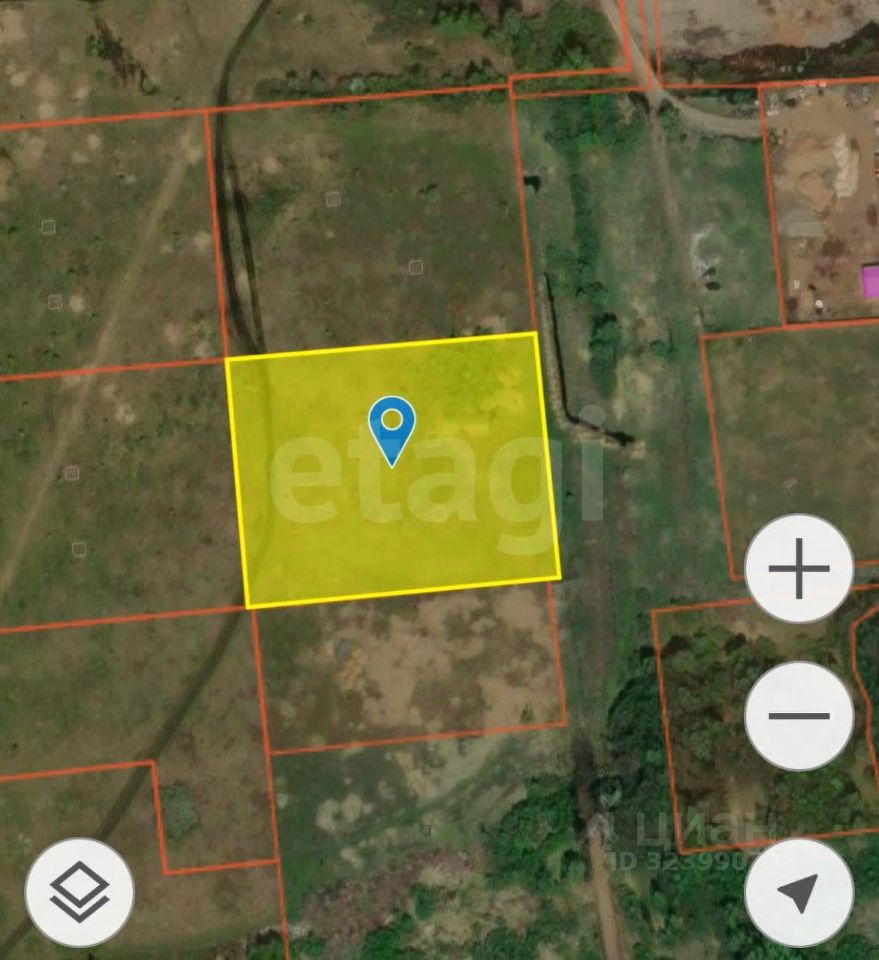Zoom in on the map
The height and width of the screenshot is (960, 879).
tap(799, 568)
